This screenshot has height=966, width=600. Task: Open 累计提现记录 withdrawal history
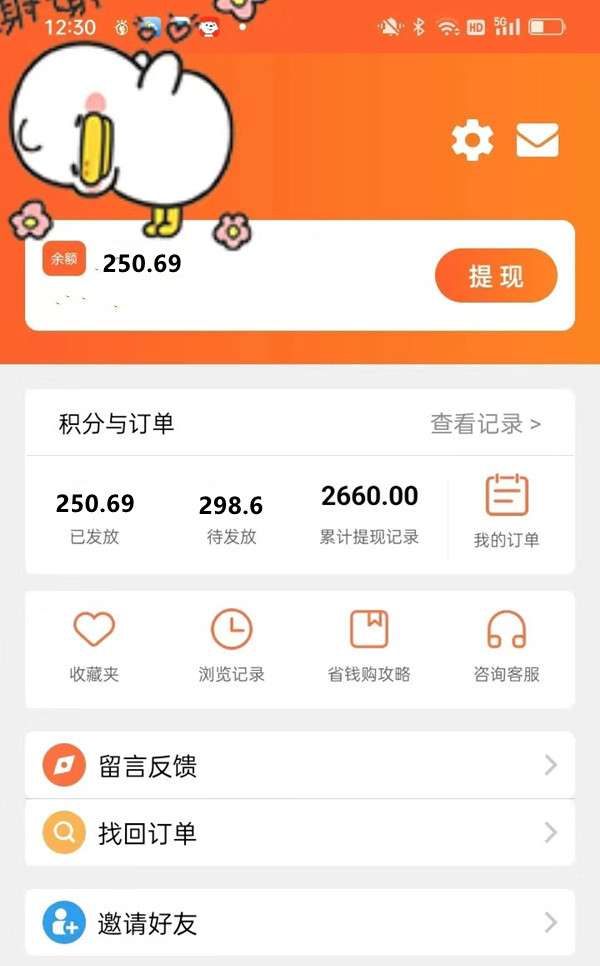369,514
